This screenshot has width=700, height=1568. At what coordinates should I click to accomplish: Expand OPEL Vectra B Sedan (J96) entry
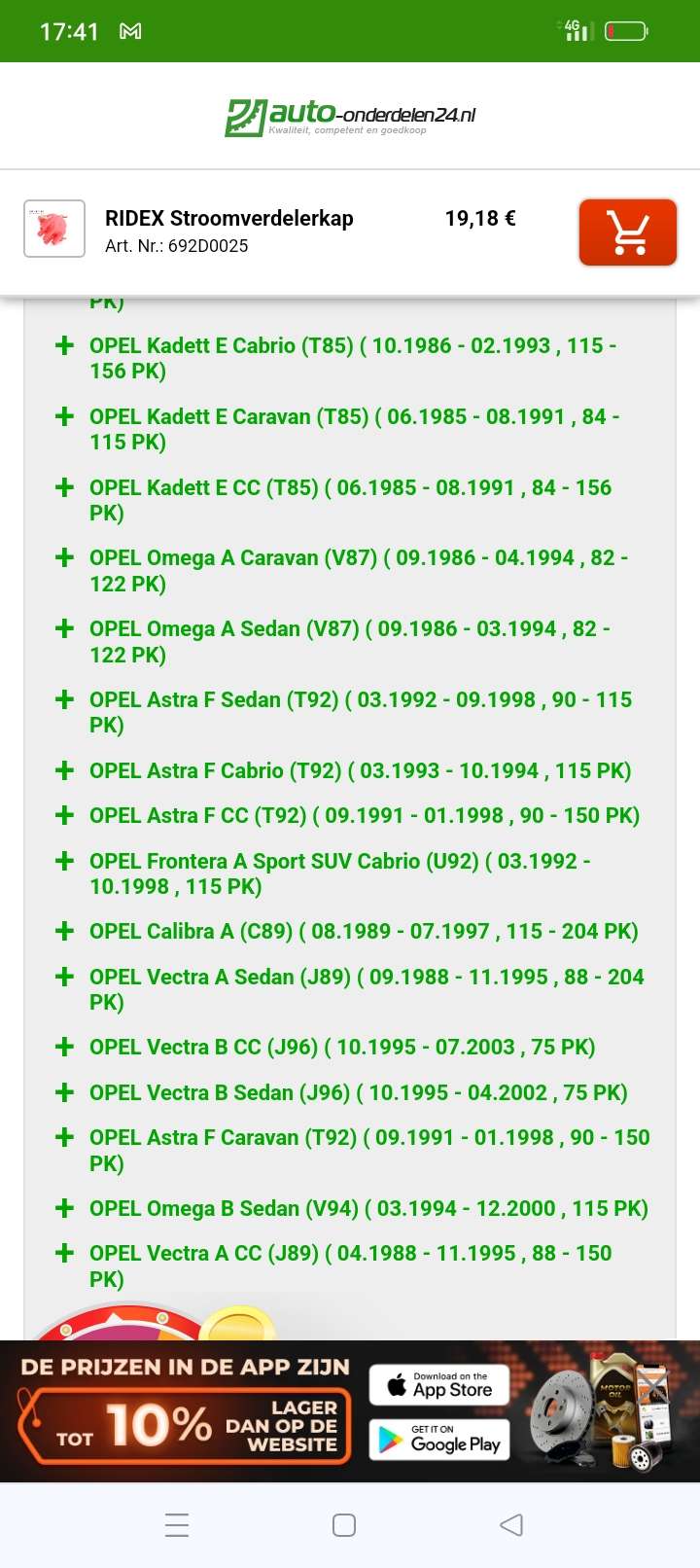65,1092
